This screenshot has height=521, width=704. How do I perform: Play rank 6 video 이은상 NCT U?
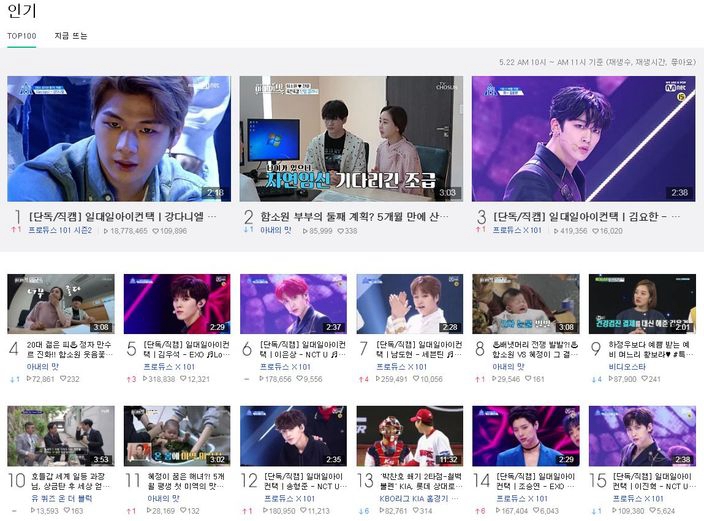tap(293, 304)
